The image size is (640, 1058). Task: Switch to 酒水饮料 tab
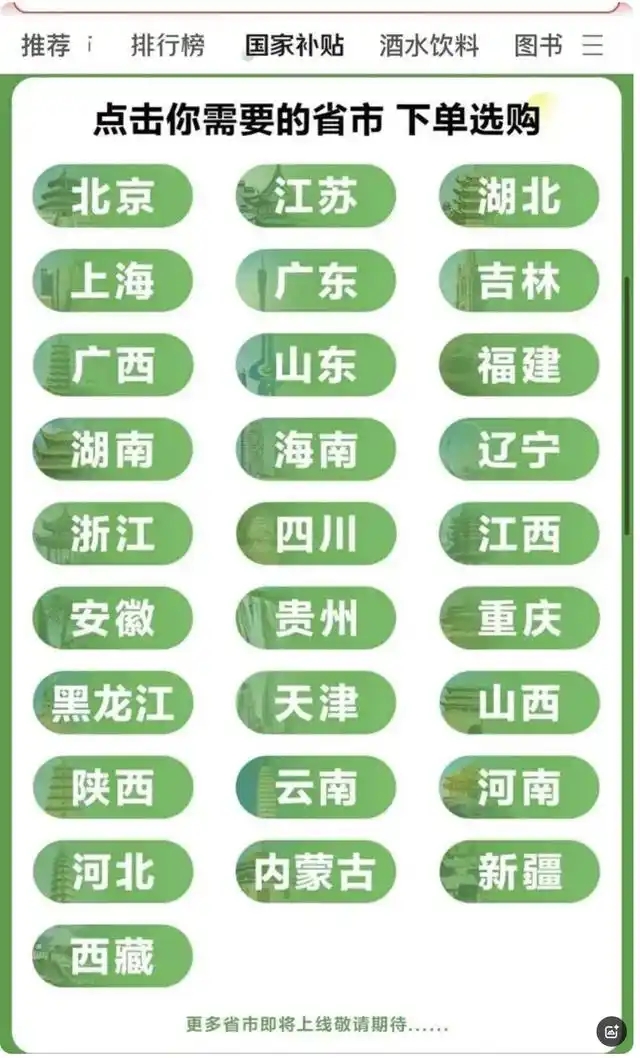pyautogui.click(x=428, y=45)
